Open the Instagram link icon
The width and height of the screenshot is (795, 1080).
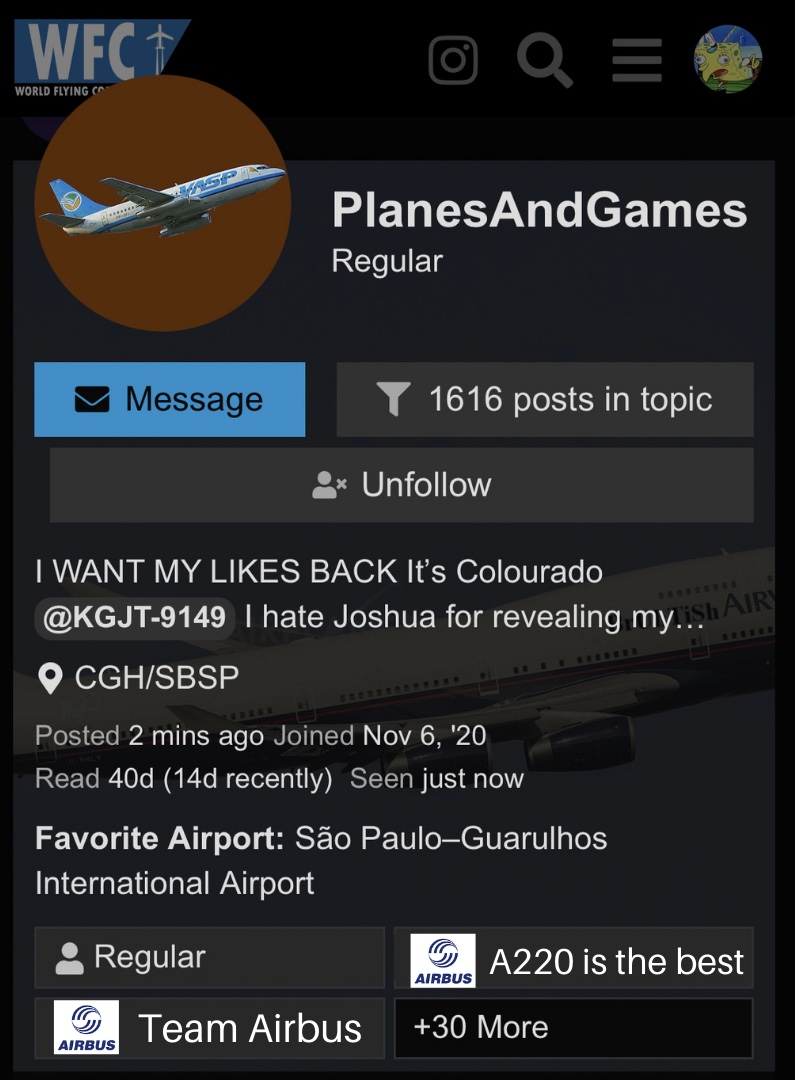[453, 60]
